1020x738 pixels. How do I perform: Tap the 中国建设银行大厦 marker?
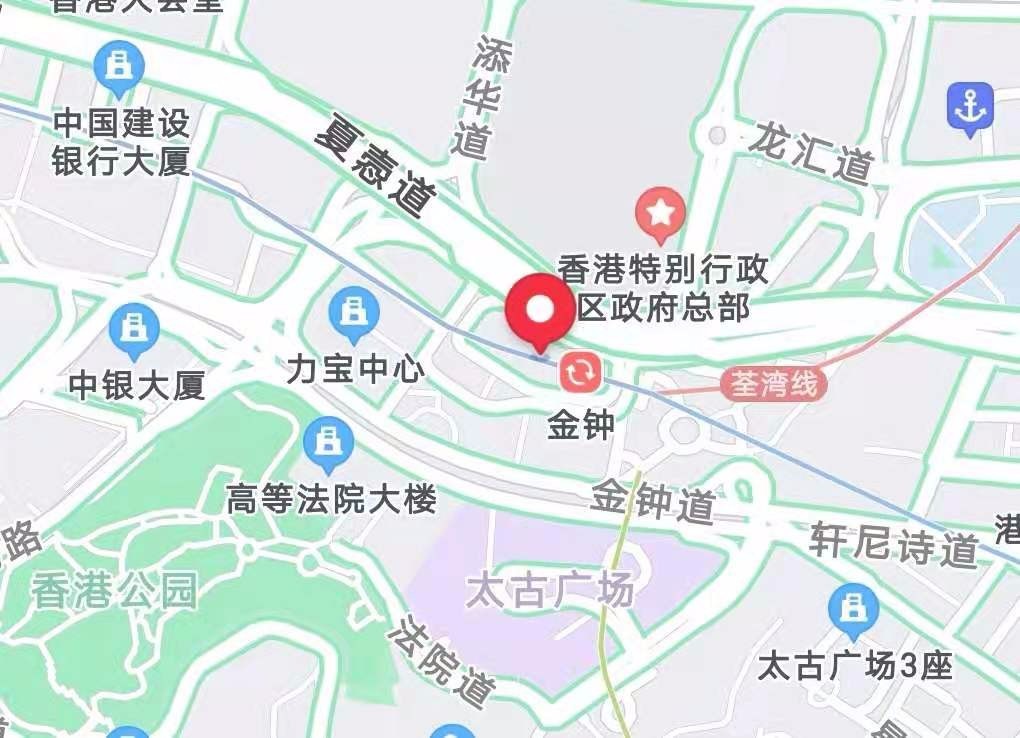120,66
